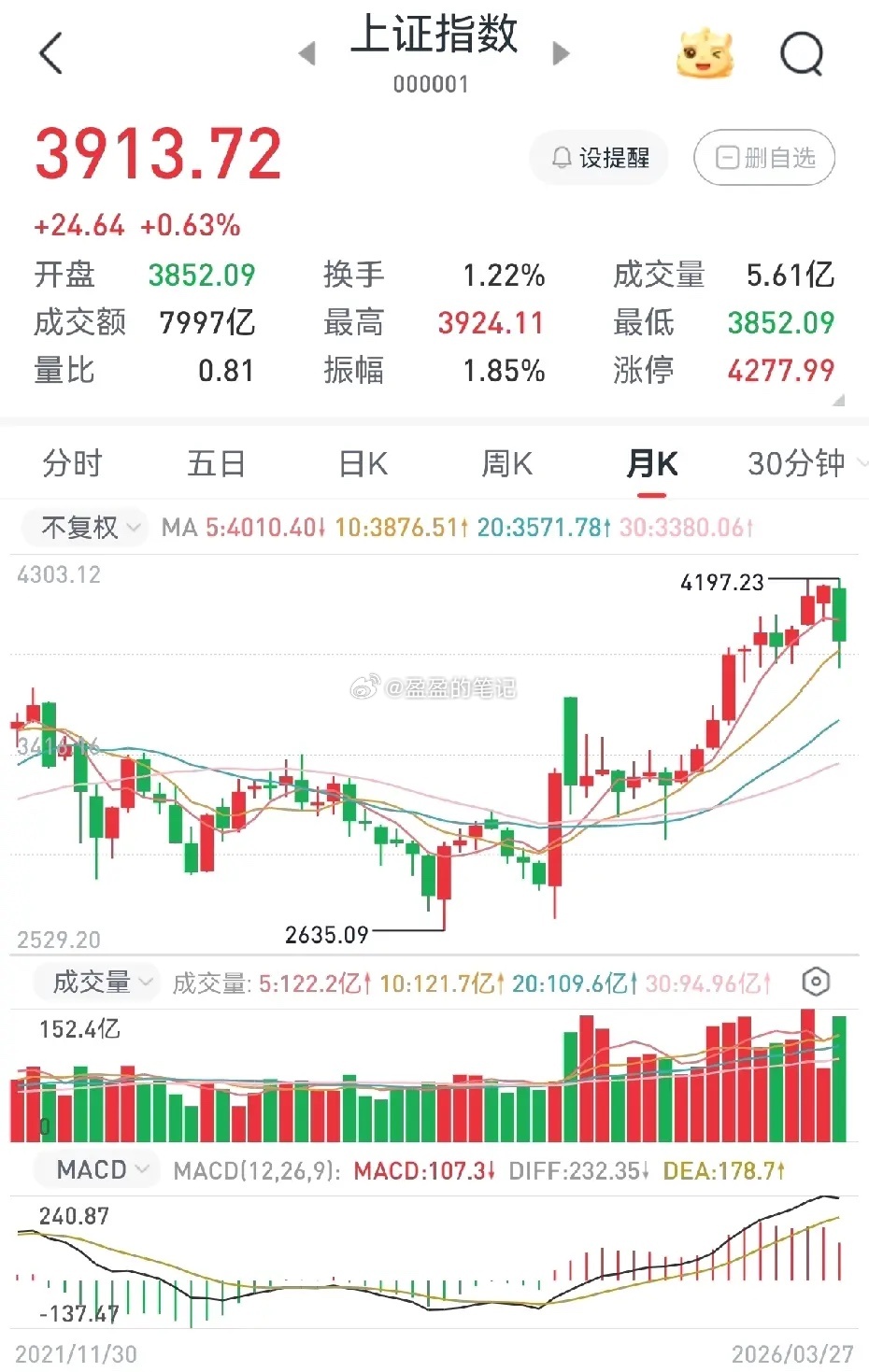The height and width of the screenshot is (1372, 869).
Task: Switch to the 日K tab
Action: coord(362,462)
